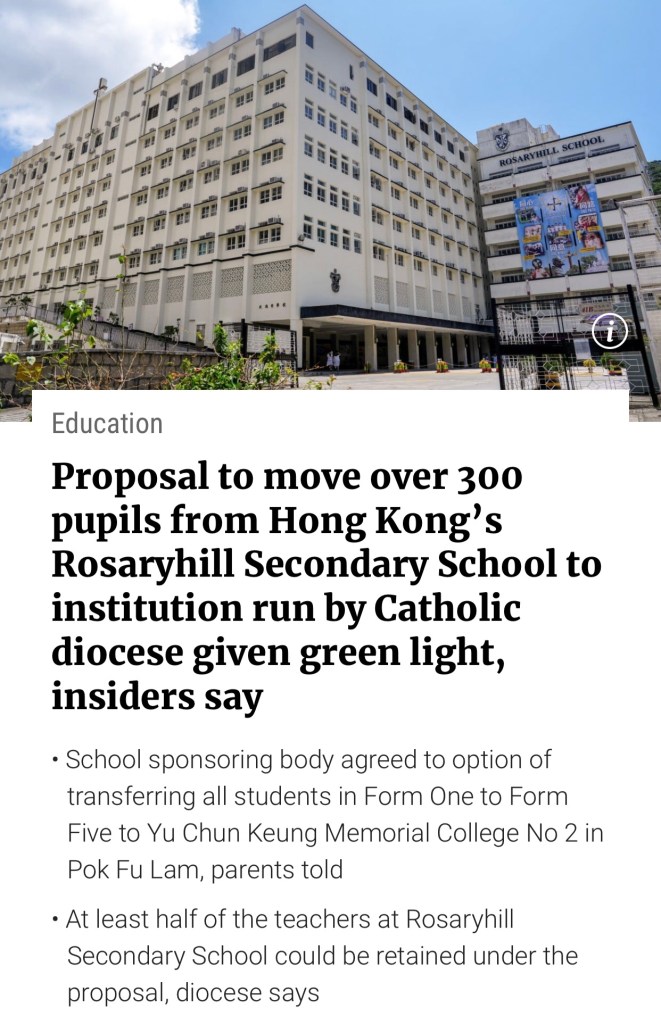
Task: Tap the image info icon
Action: 609,332
